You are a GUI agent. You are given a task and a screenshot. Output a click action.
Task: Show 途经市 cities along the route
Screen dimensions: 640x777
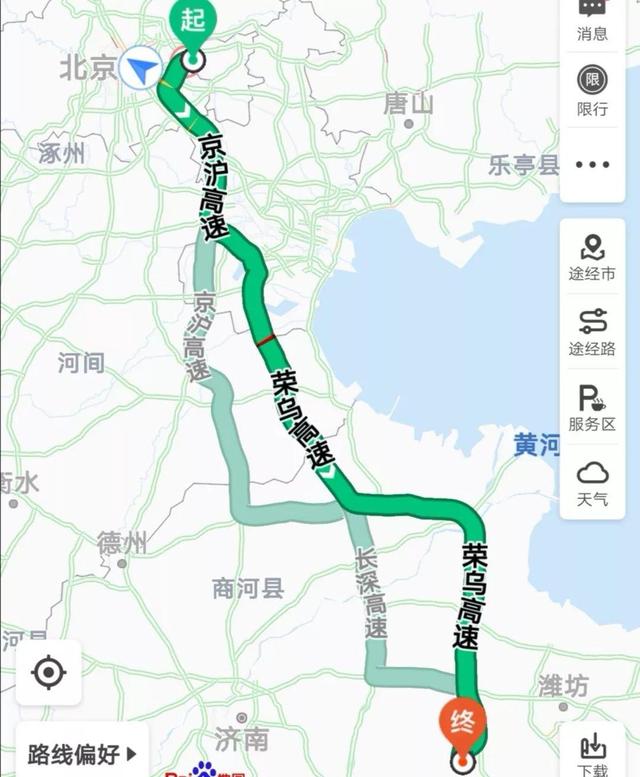[x=592, y=257]
